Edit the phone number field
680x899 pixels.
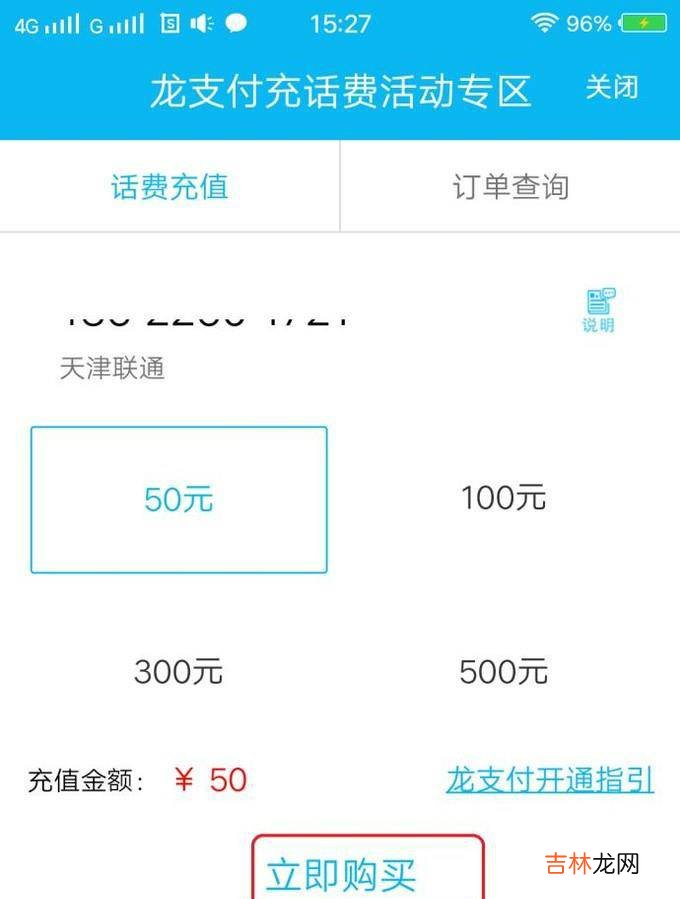point(205,319)
